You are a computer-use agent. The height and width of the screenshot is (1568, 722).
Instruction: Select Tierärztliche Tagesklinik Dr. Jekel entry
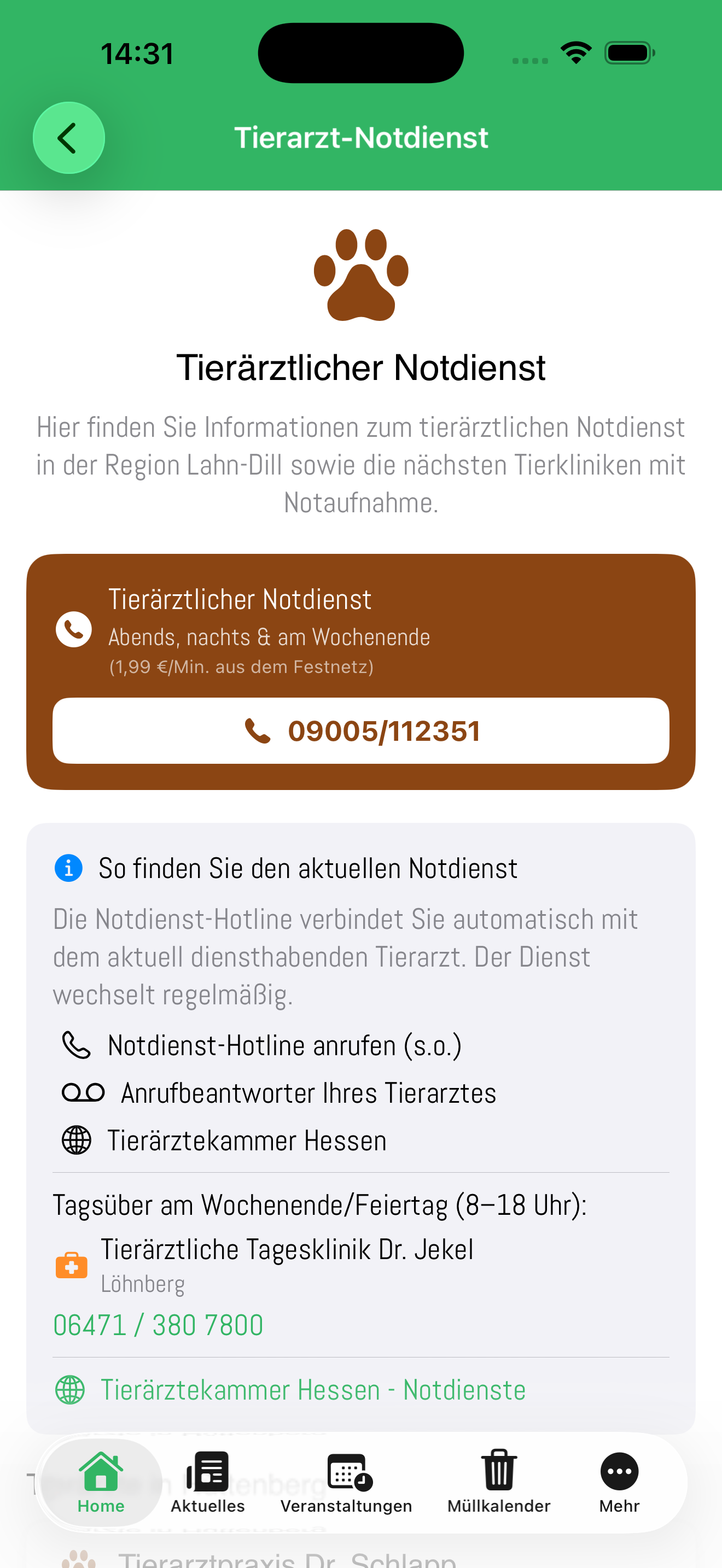coord(287,1250)
